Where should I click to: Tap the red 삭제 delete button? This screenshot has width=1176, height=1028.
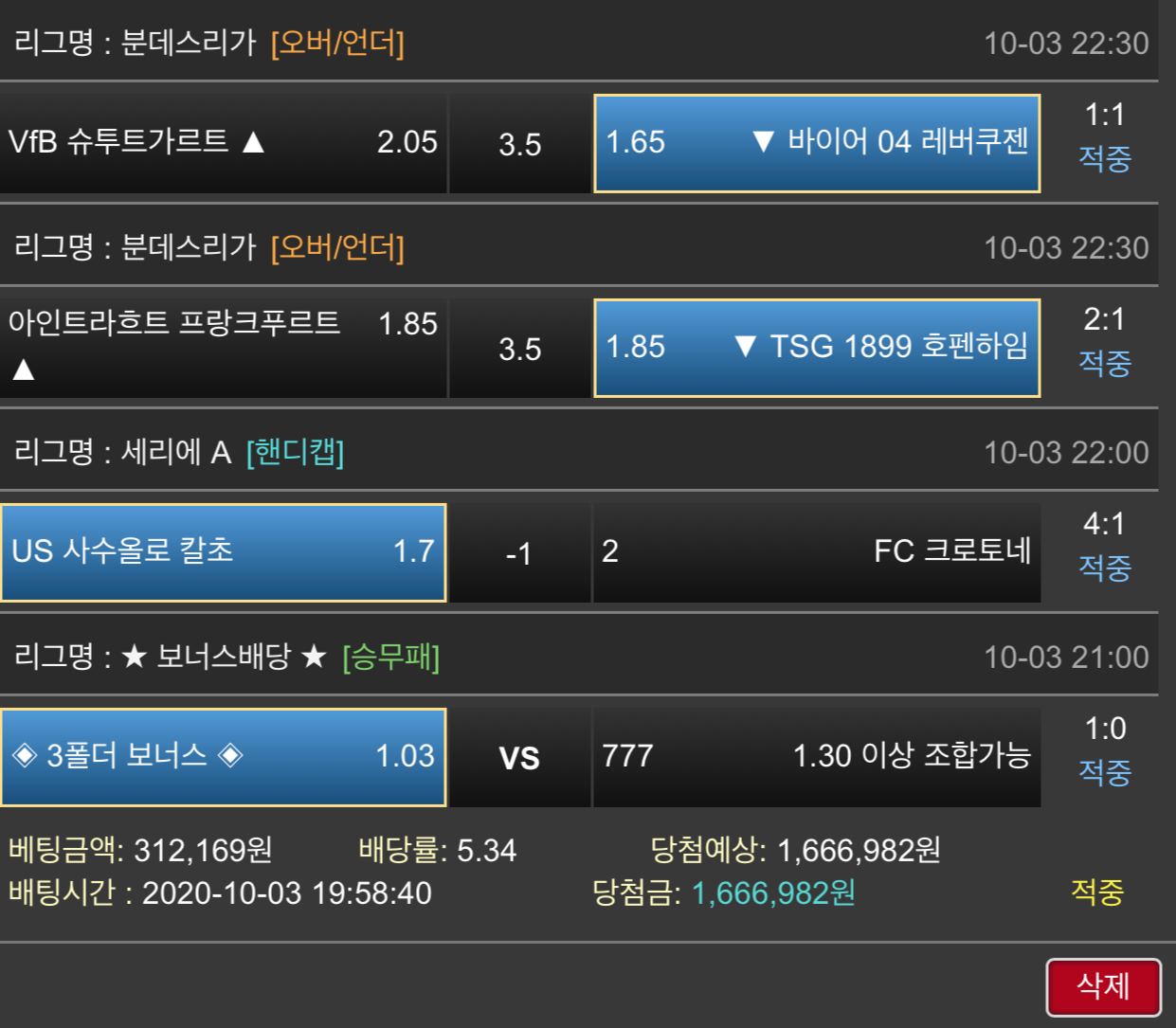(x=1103, y=986)
